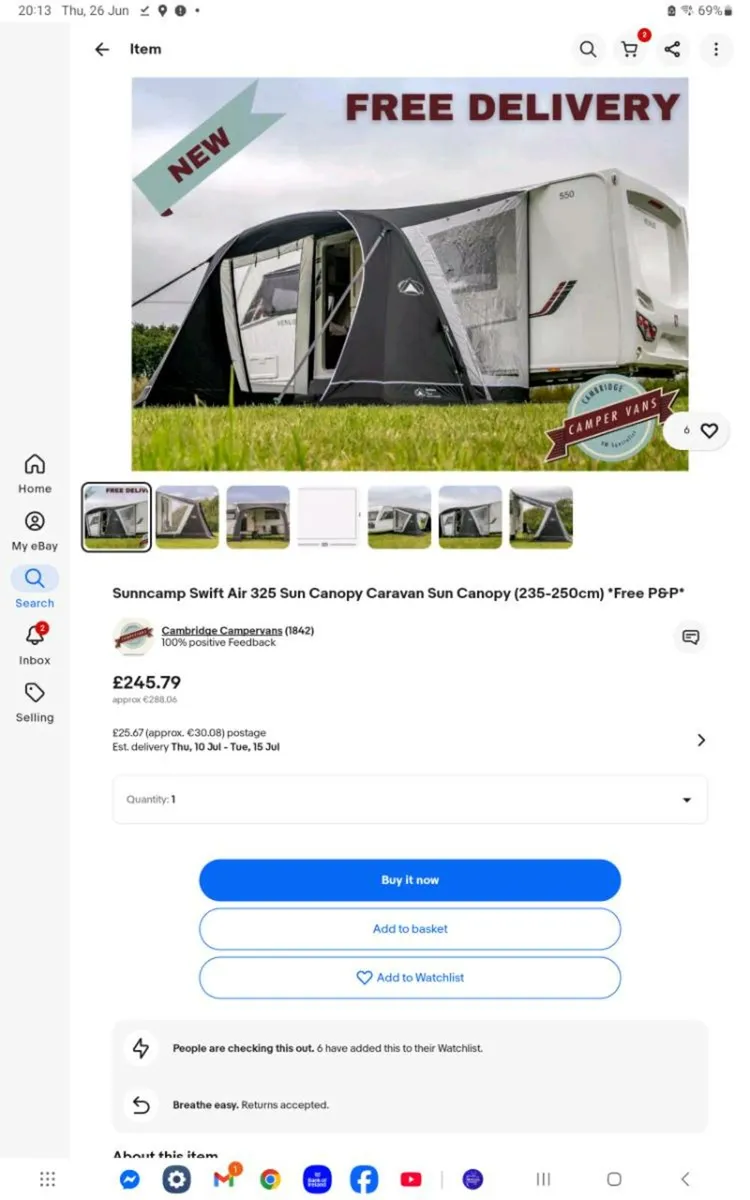Switch to the Selling tab
This screenshot has height=1200, width=750.
(x=35, y=702)
